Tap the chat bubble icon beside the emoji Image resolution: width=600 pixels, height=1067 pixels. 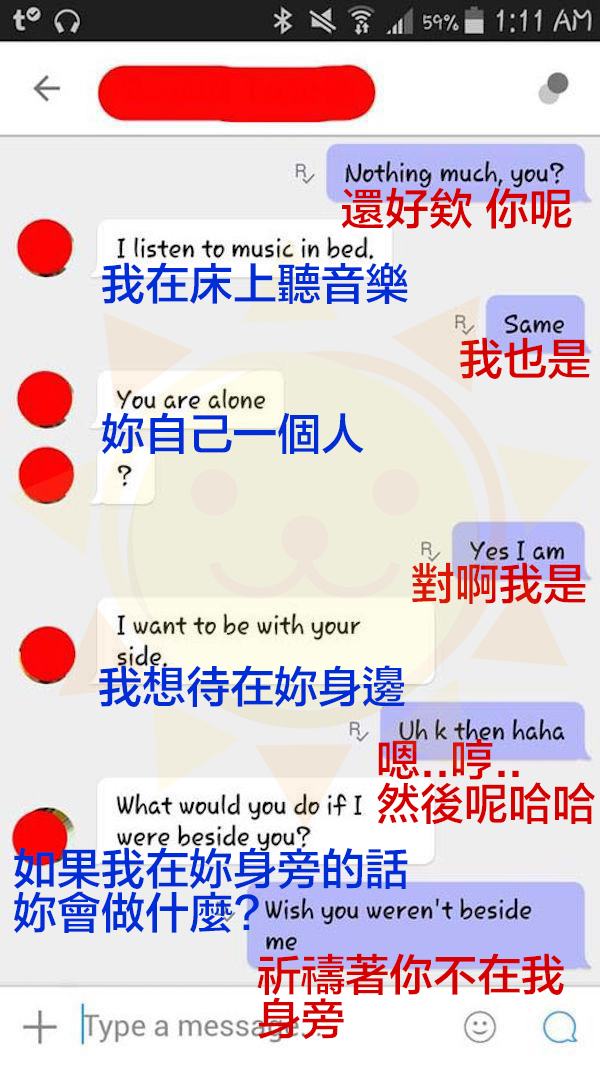[x=560, y=1026]
